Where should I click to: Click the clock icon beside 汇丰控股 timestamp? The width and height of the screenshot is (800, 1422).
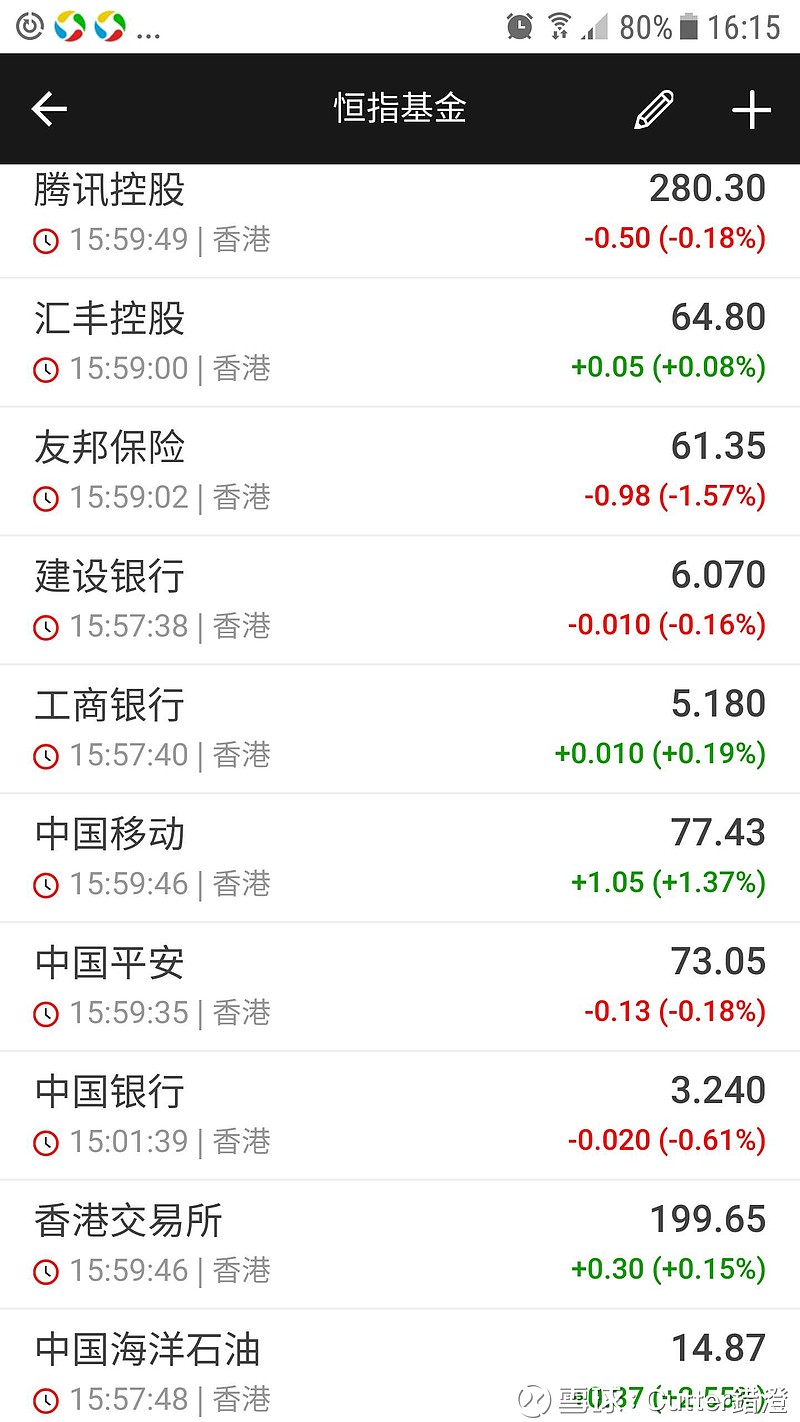(44, 370)
